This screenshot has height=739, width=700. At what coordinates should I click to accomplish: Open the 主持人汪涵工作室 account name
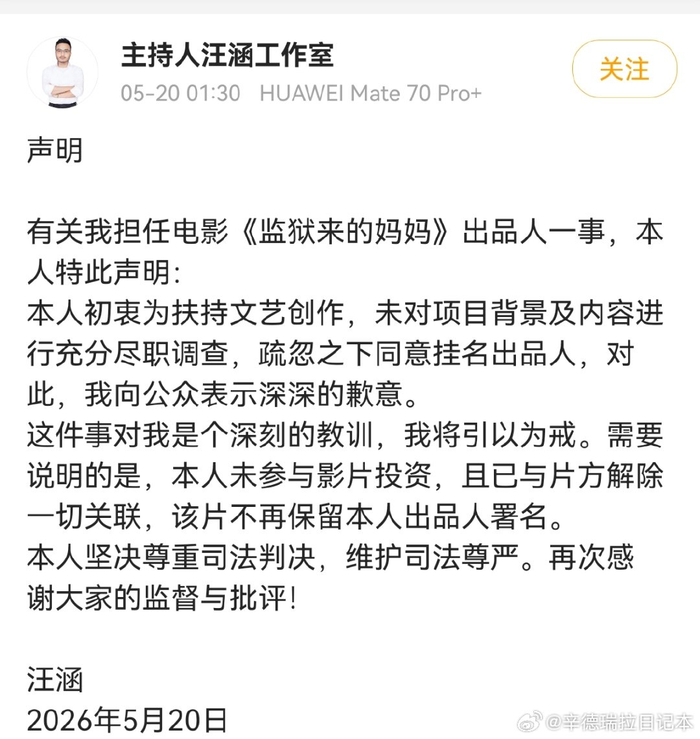tap(227, 55)
